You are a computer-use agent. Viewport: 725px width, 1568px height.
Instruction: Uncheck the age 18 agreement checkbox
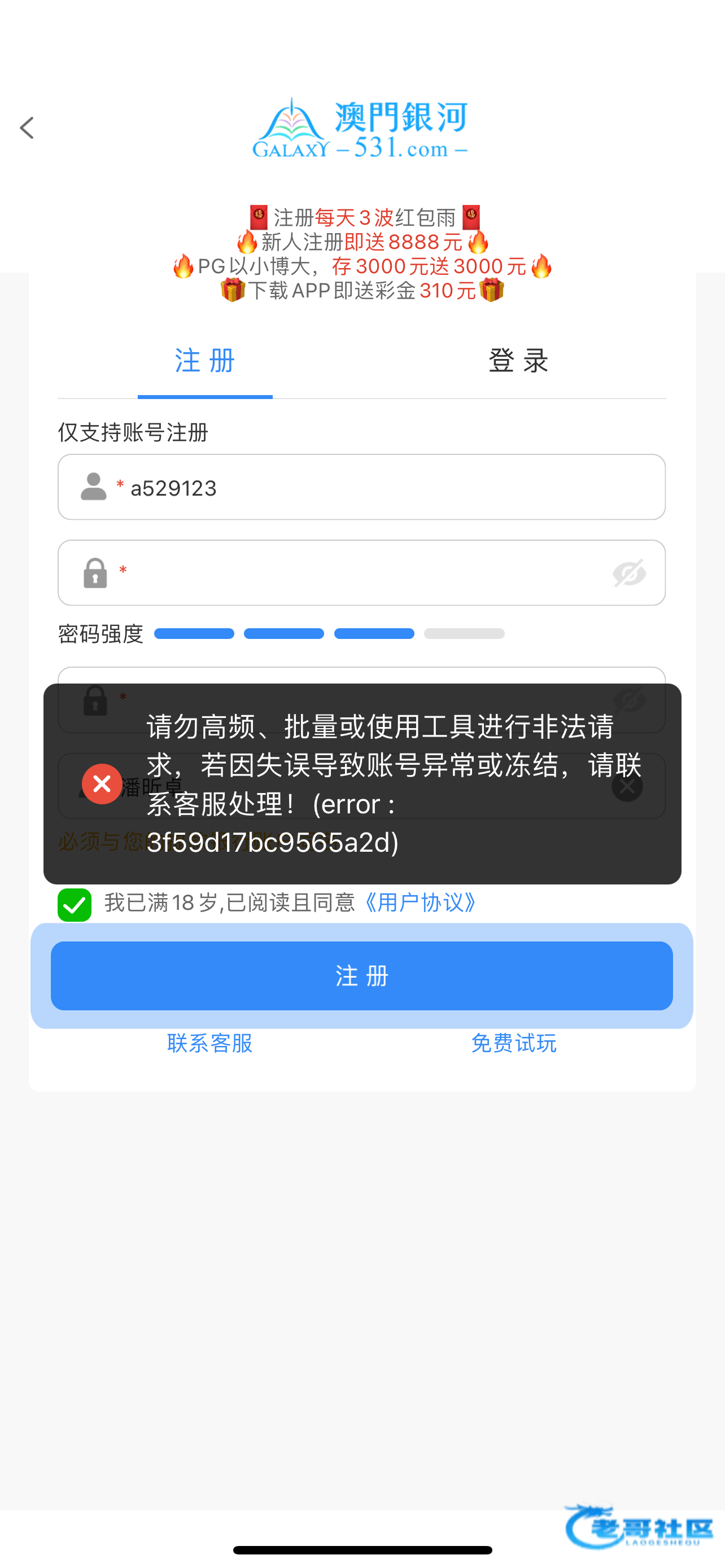75,905
